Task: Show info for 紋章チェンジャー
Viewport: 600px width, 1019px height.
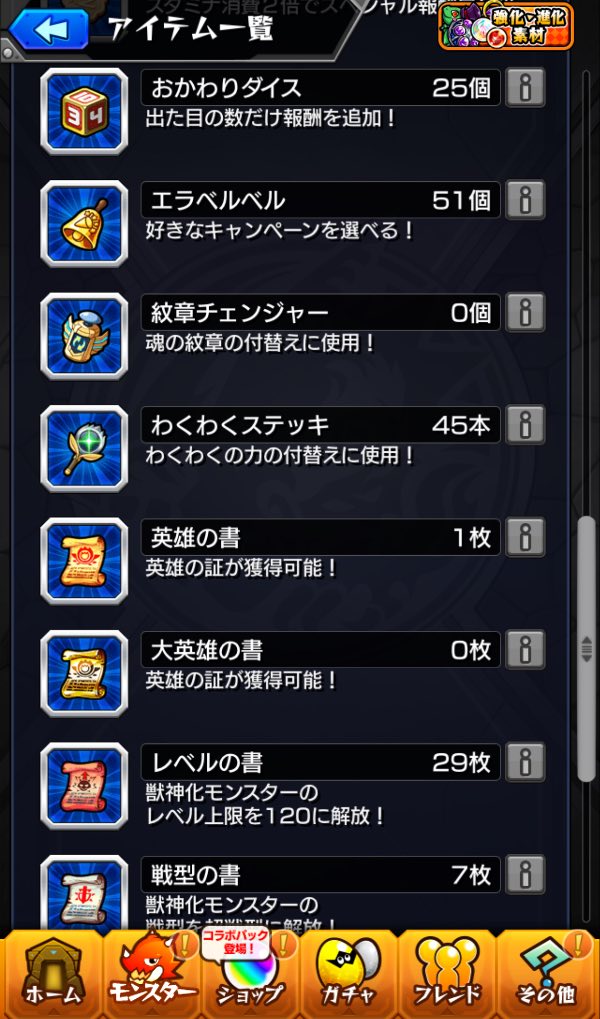Action: tap(525, 312)
